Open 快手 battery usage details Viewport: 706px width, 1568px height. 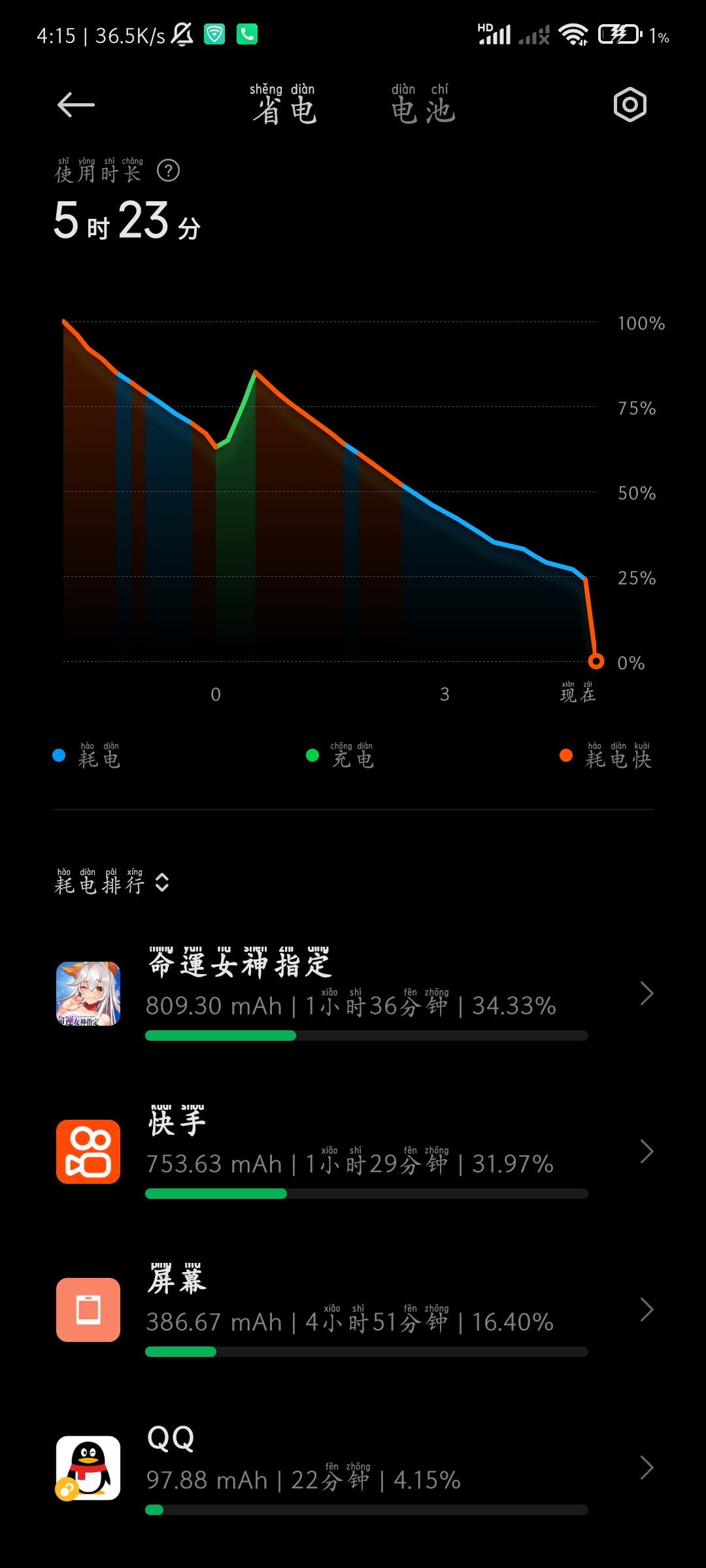point(353,1152)
